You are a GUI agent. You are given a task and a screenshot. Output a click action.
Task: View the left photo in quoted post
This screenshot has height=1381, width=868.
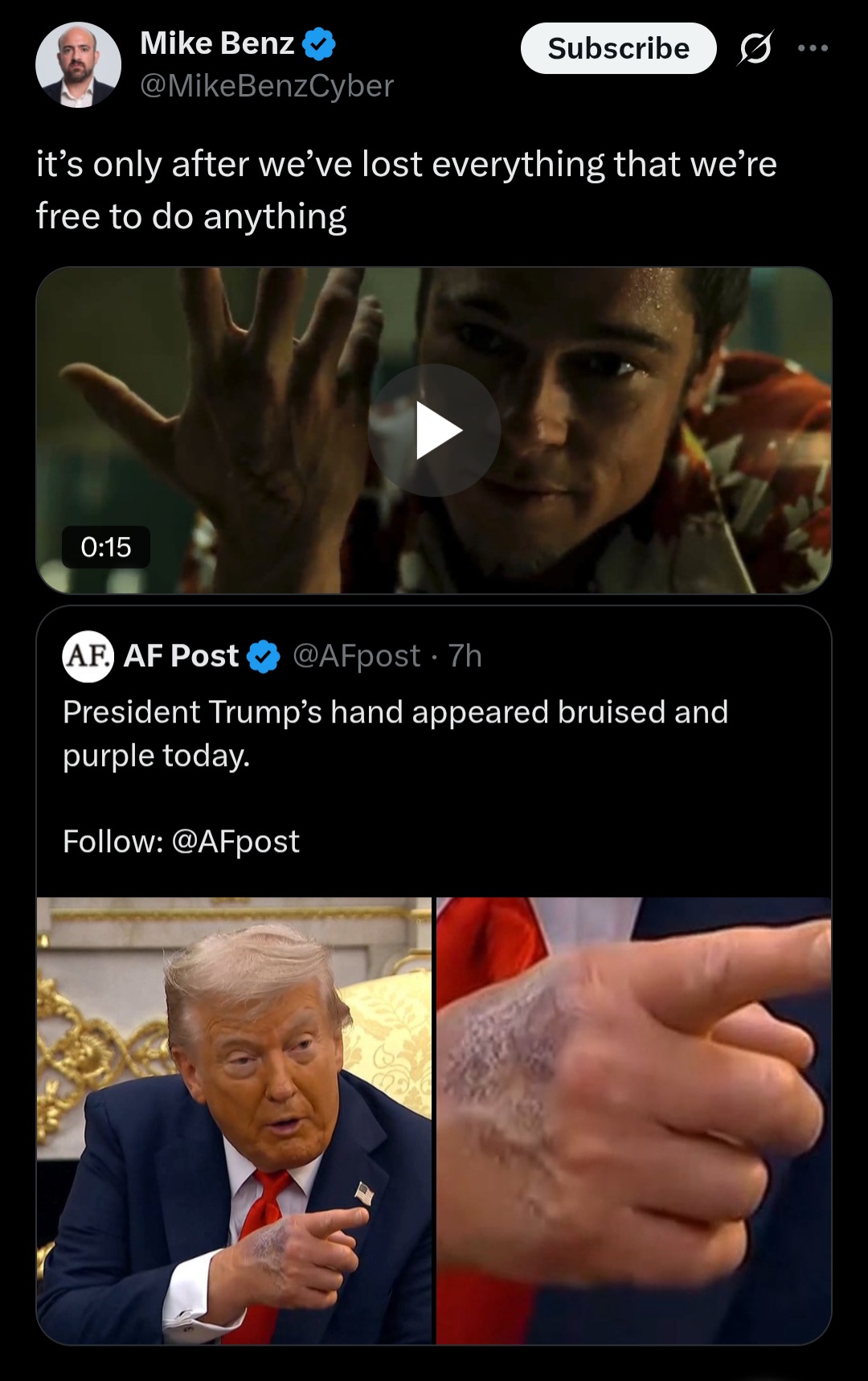click(x=234, y=1119)
